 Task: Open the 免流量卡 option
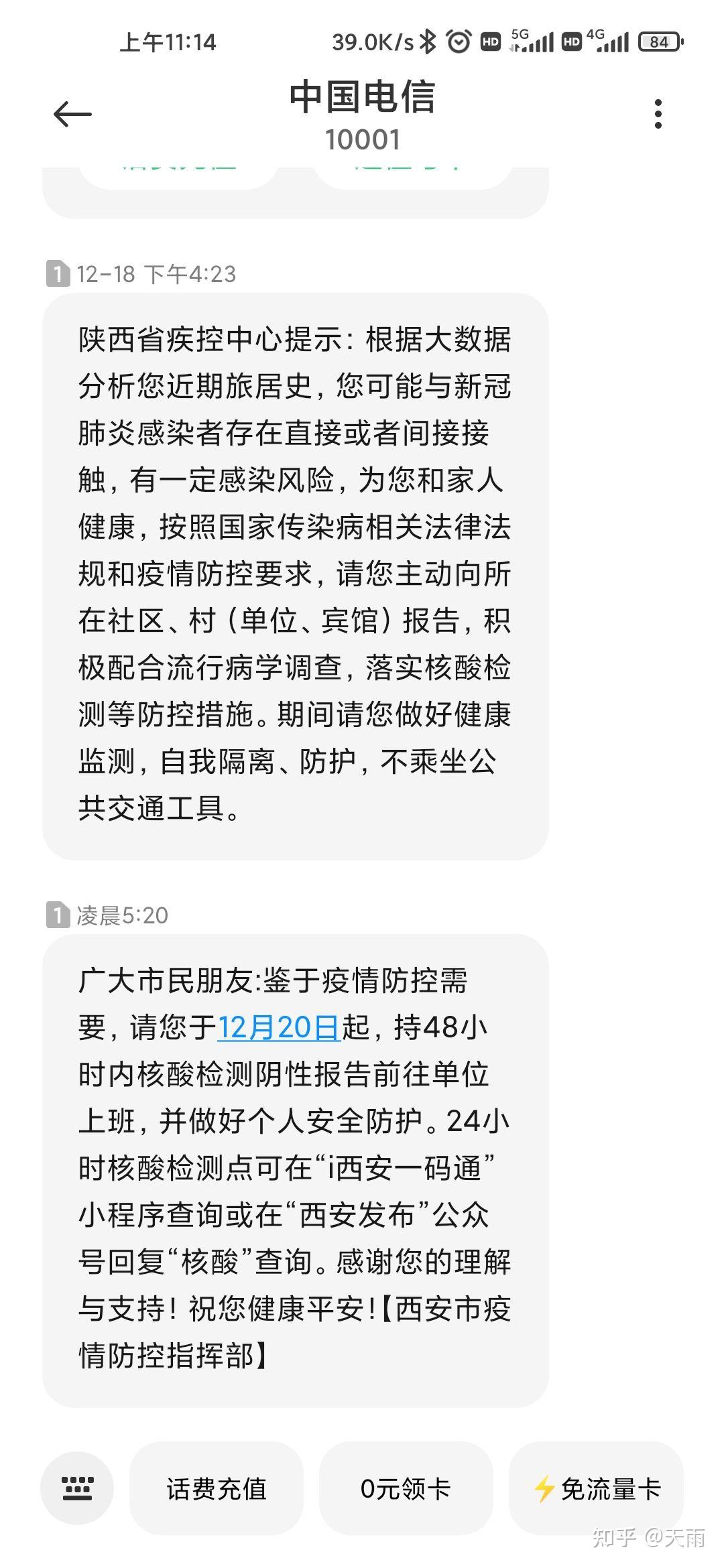[596, 1488]
